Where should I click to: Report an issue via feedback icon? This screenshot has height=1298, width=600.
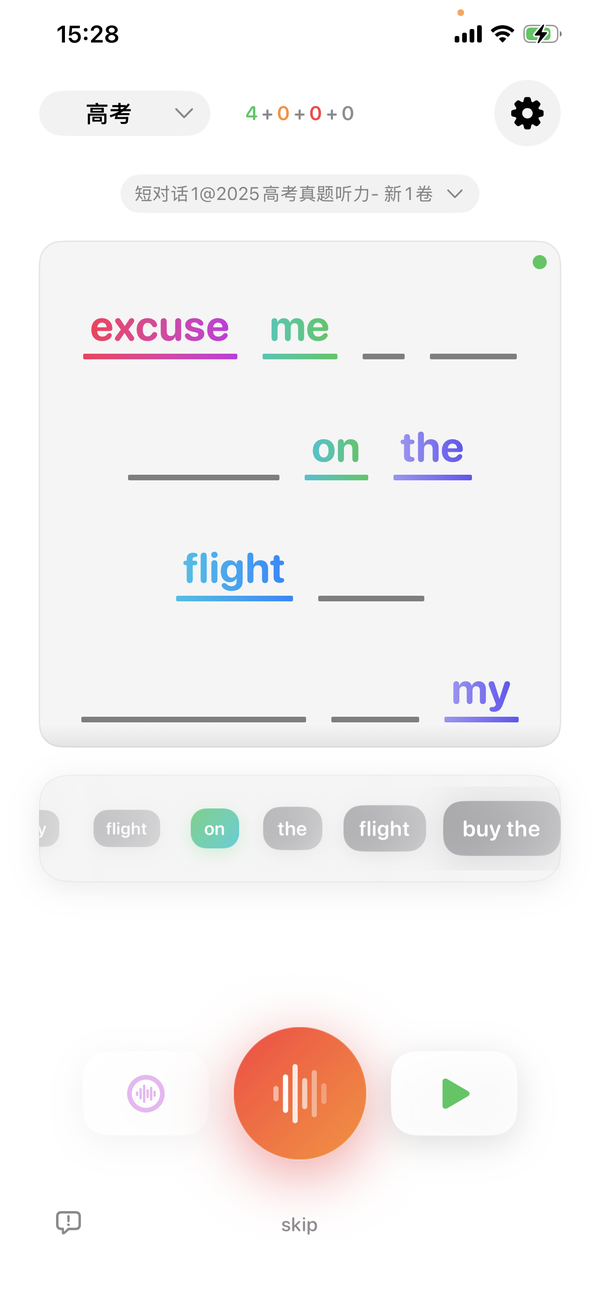point(68,1222)
